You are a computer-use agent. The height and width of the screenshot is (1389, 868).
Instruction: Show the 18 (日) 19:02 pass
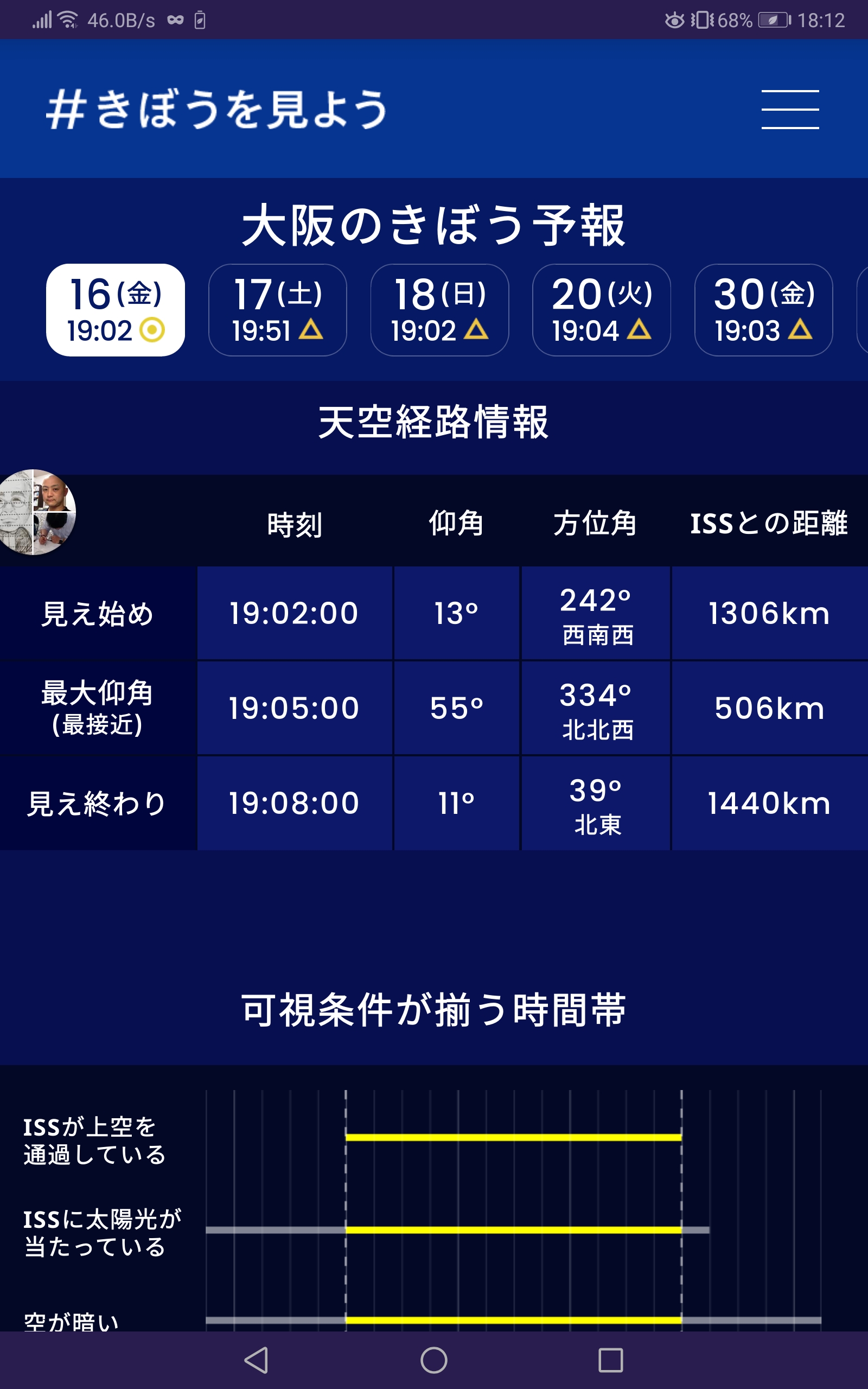tap(440, 310)
